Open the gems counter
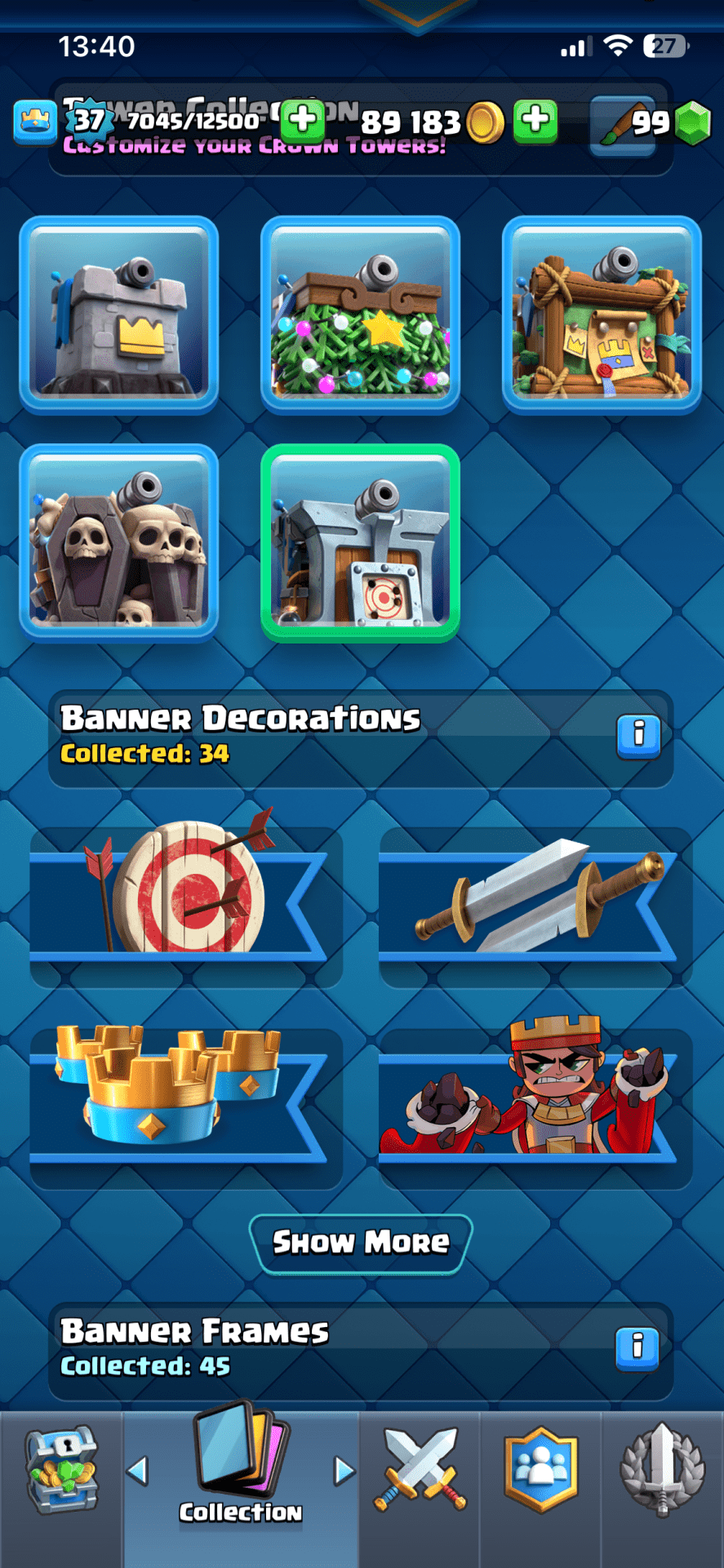724x1568 pixels. pos(669,122)
